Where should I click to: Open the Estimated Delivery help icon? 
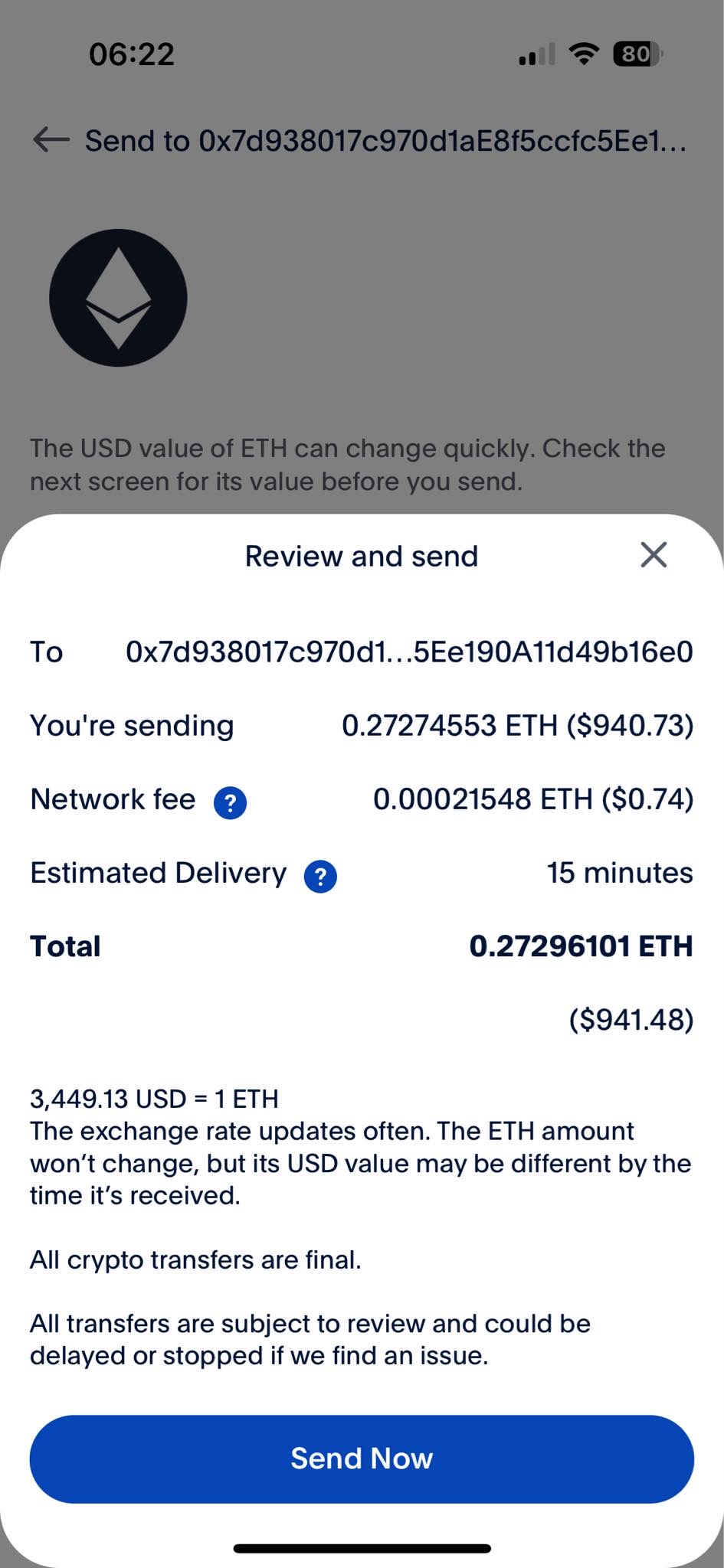coord(320,877)
